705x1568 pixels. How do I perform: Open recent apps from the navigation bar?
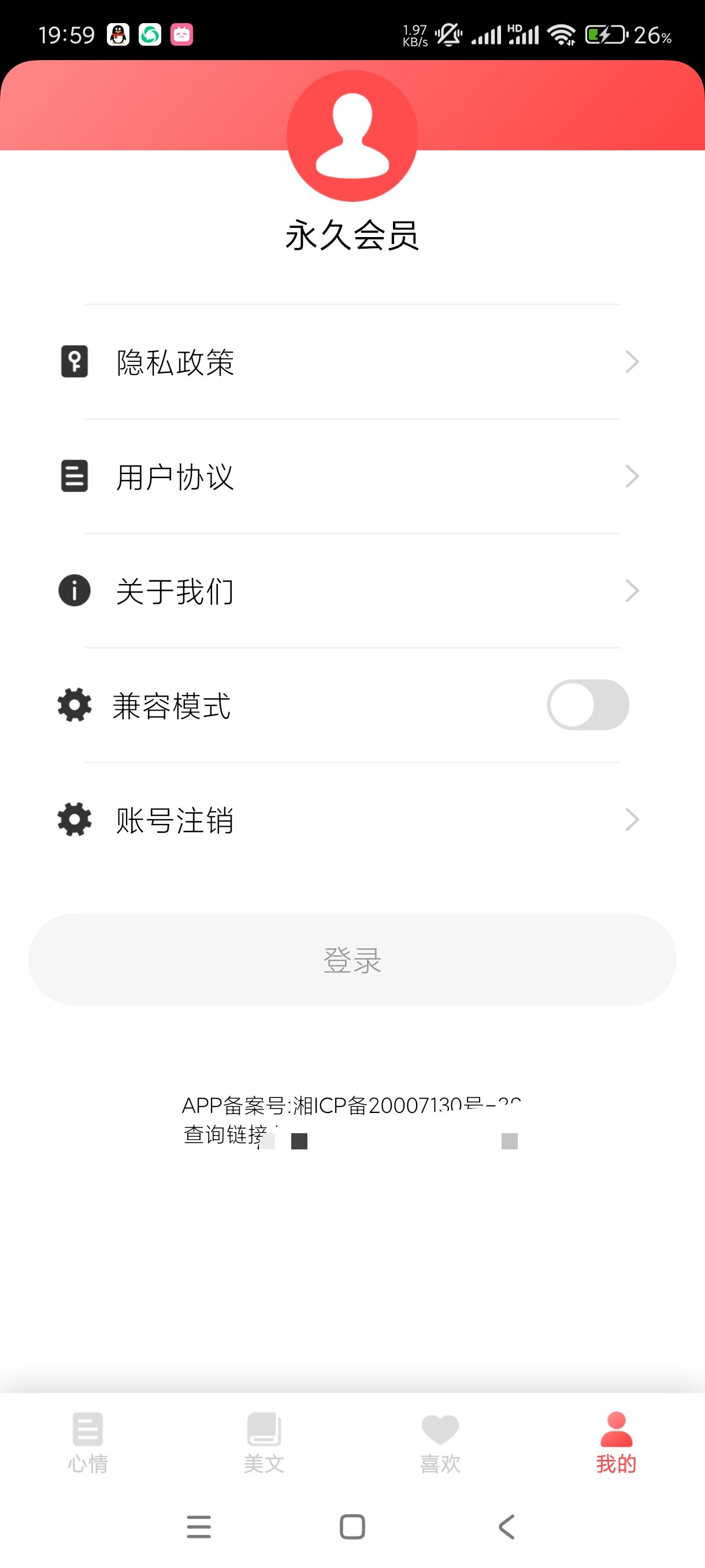[199, 1526]
